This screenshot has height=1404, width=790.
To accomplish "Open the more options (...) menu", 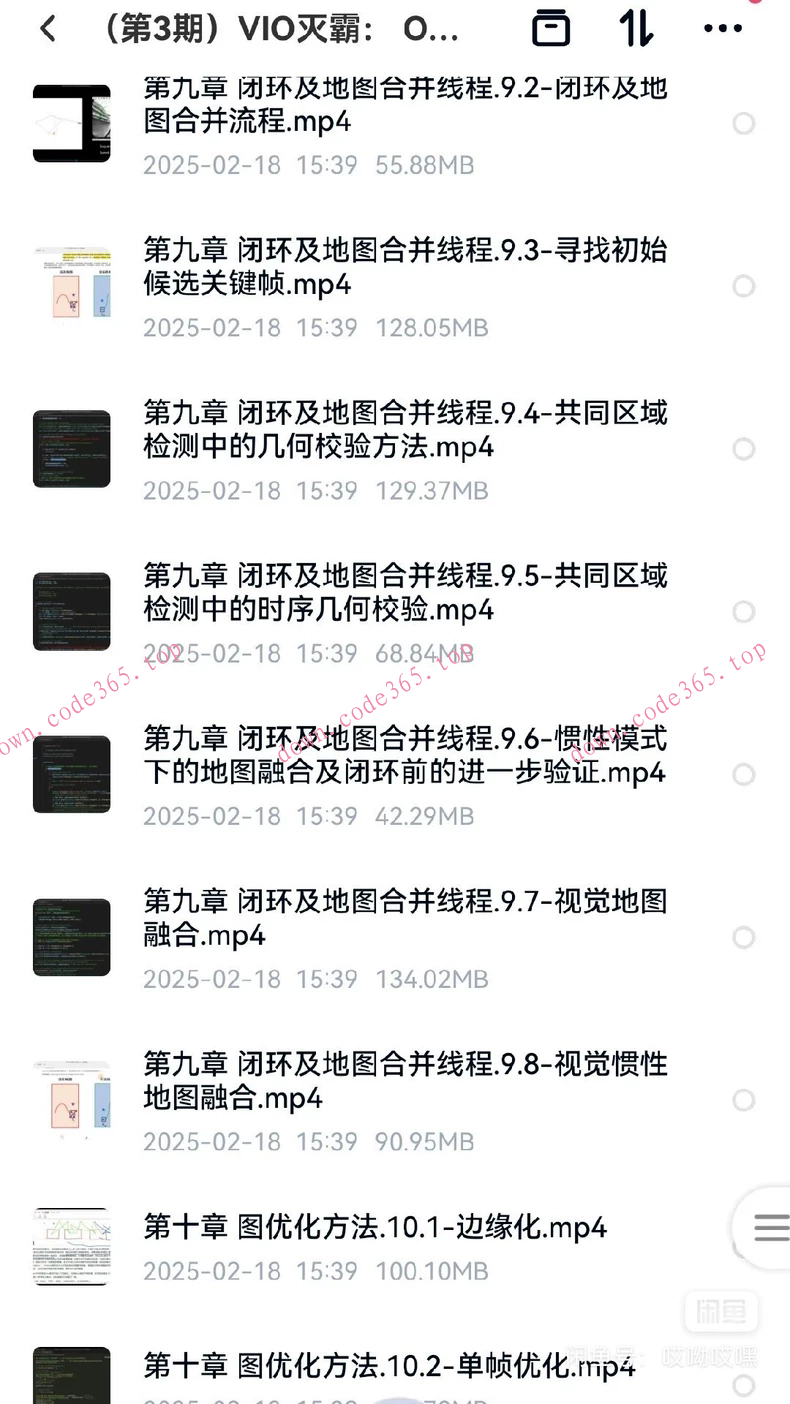I will [x=722, y=28].
